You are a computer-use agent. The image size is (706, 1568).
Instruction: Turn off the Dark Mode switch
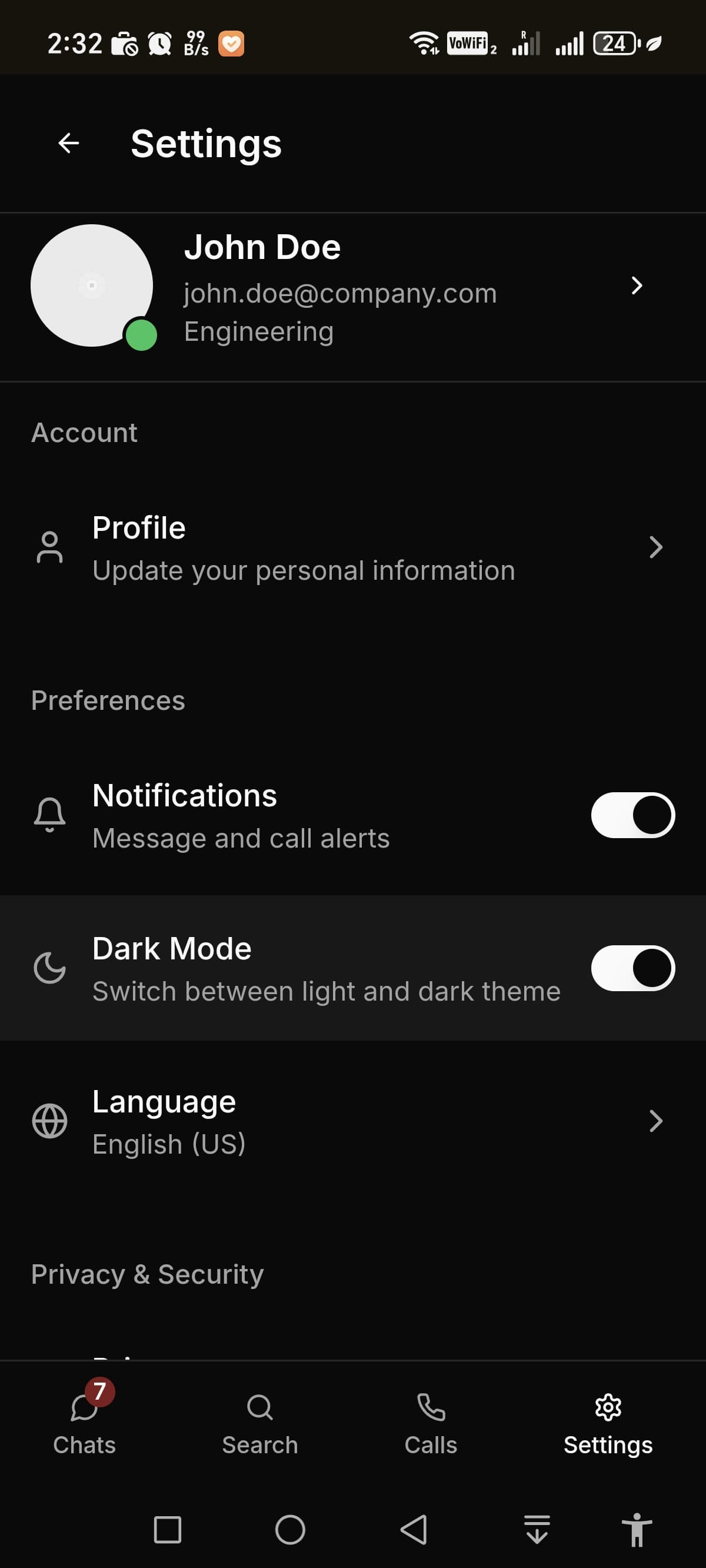632,968
